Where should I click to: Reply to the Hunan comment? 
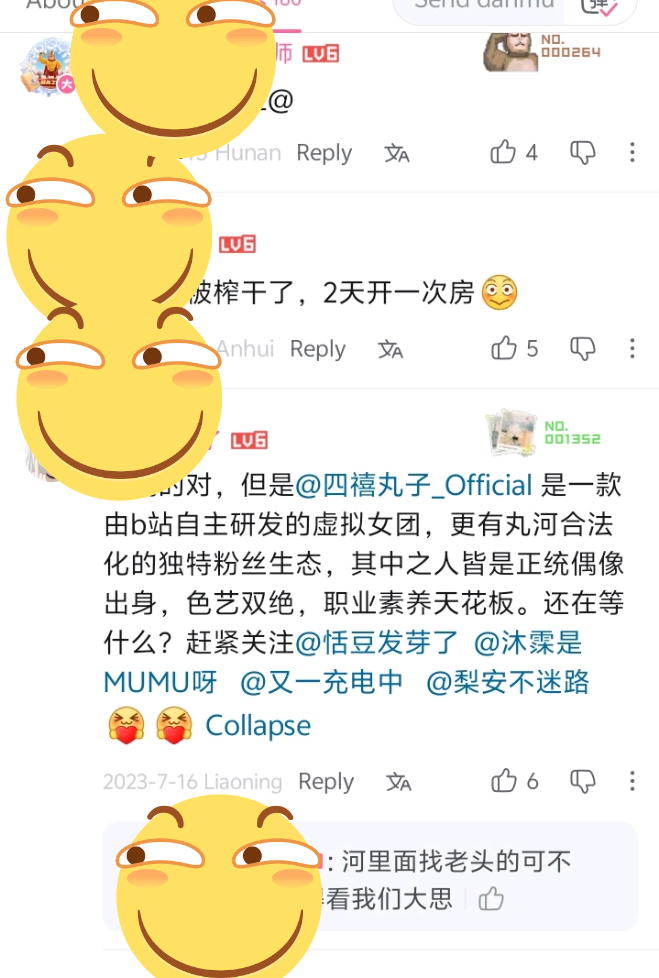click(324, 153)
